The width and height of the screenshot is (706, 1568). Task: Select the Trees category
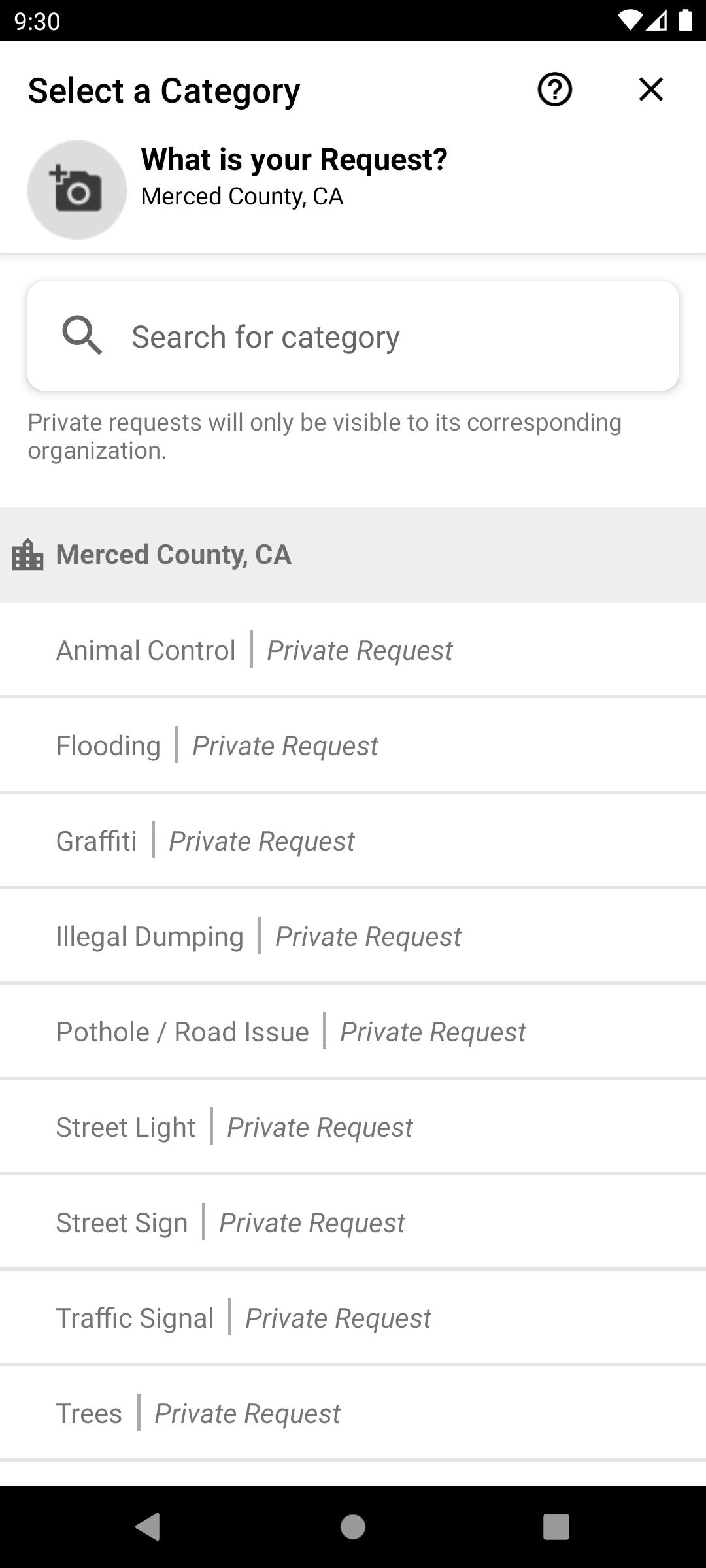pos(353,1413)
